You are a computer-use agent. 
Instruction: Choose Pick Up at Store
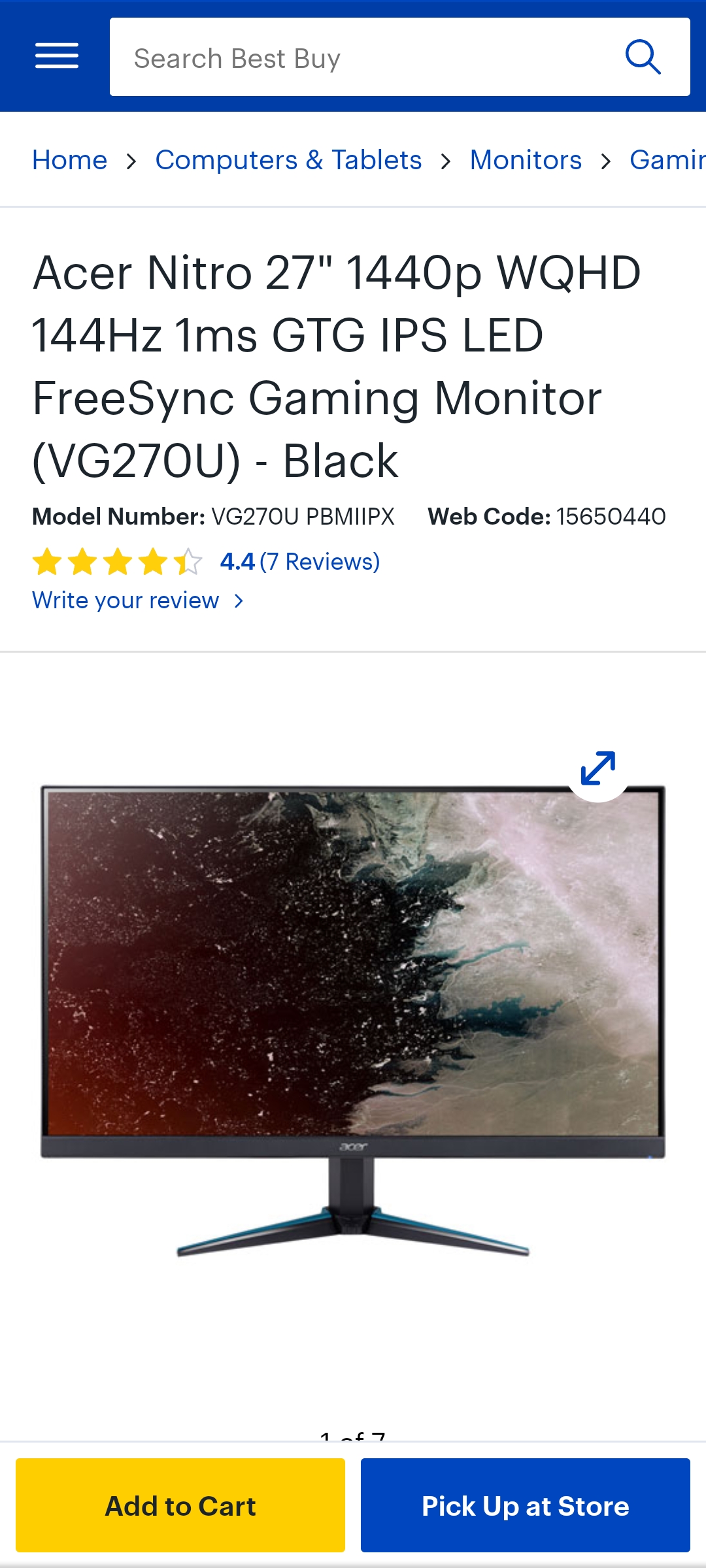526,1505
